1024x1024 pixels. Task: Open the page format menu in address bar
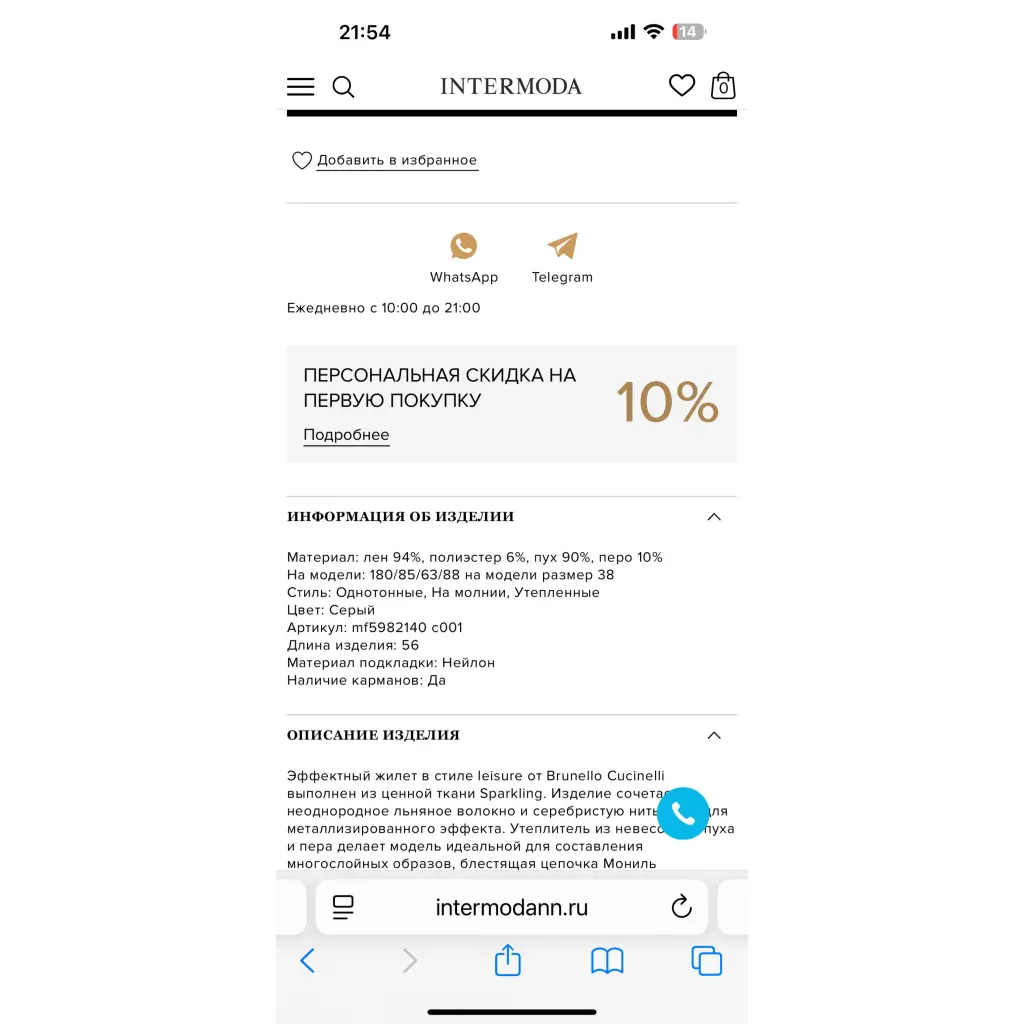pyautogui.click(x=343, y=907)
